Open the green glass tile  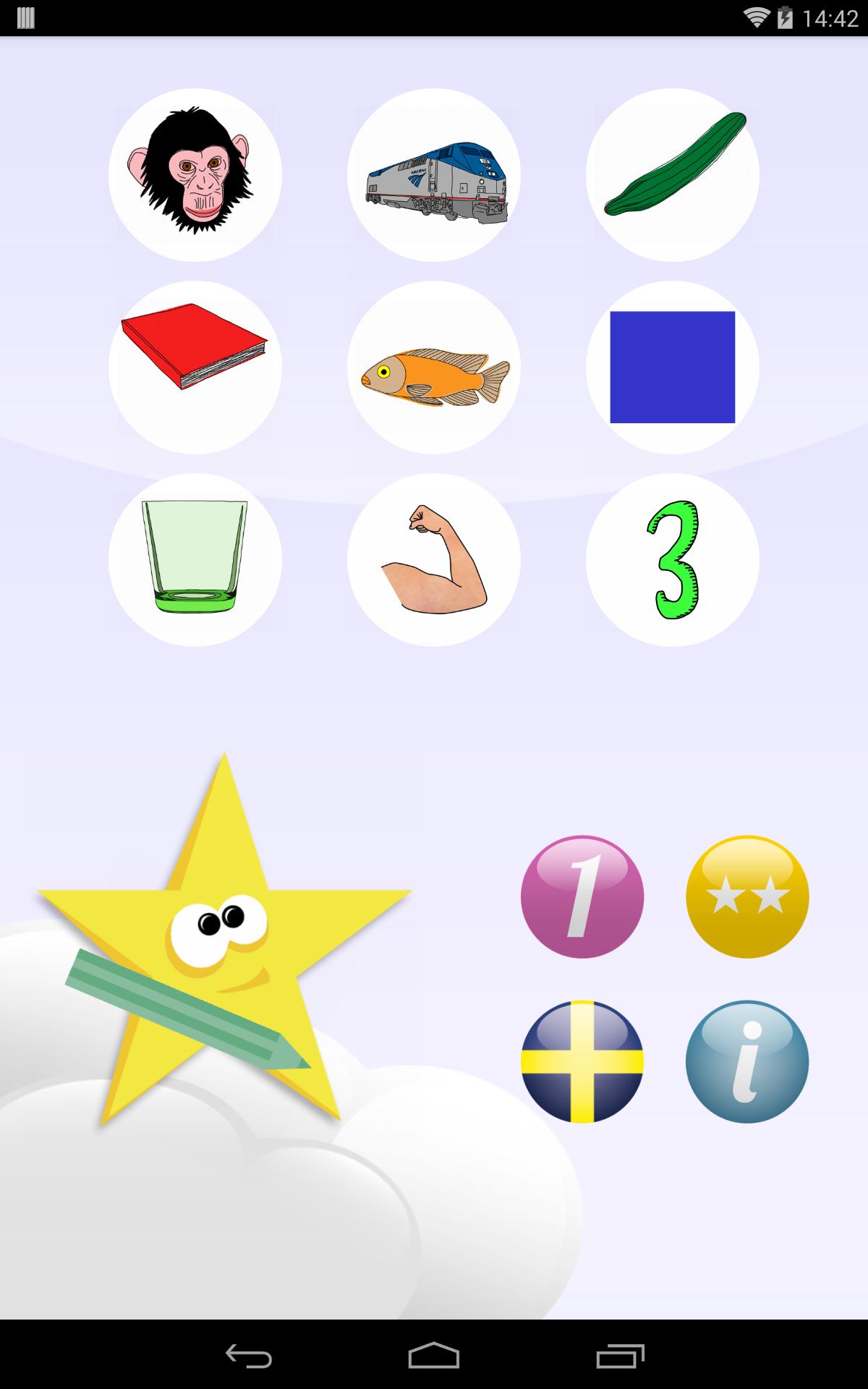[195, 559]
